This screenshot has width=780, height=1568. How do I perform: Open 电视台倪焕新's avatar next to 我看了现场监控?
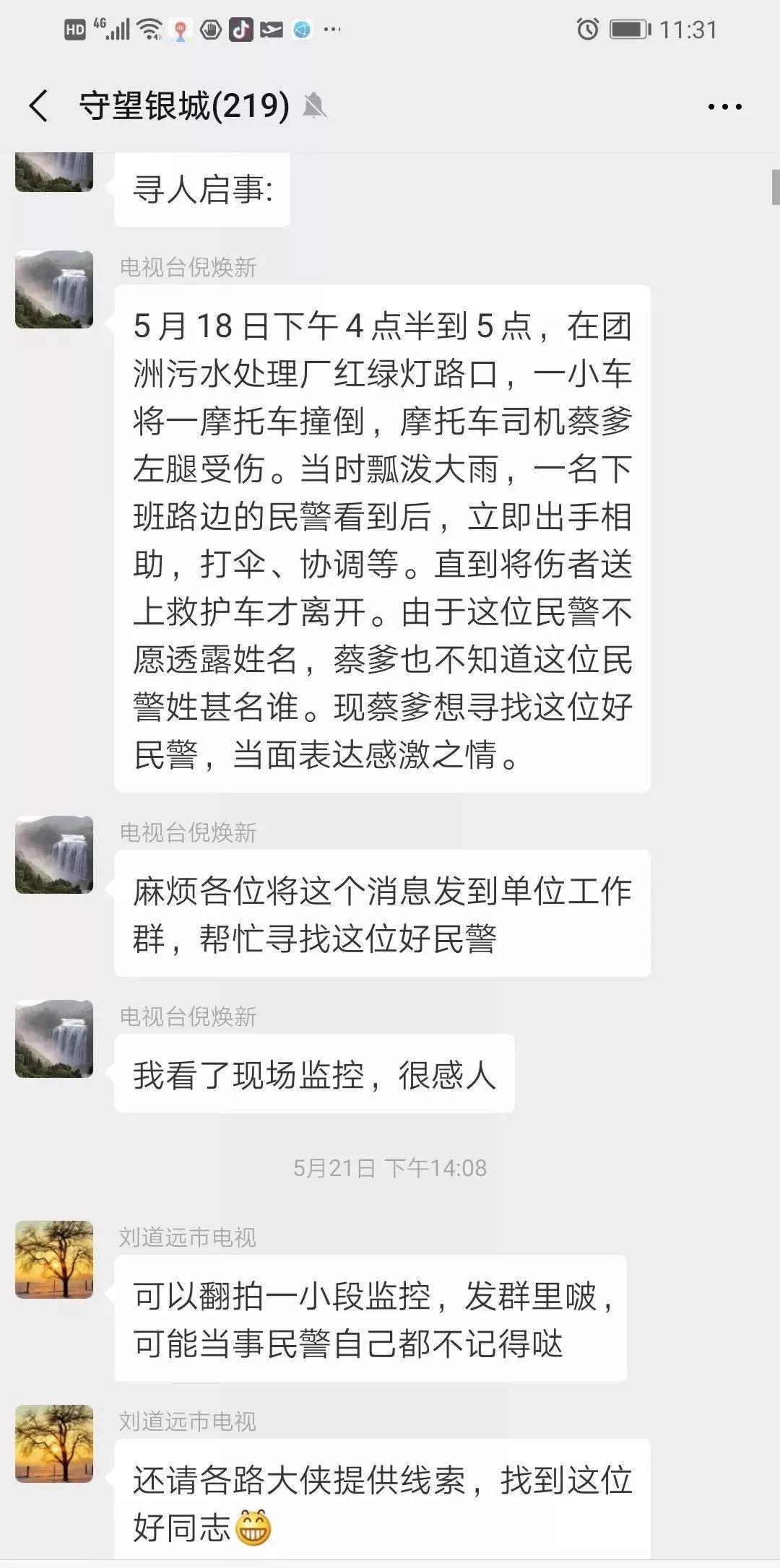click(54, 1038)
